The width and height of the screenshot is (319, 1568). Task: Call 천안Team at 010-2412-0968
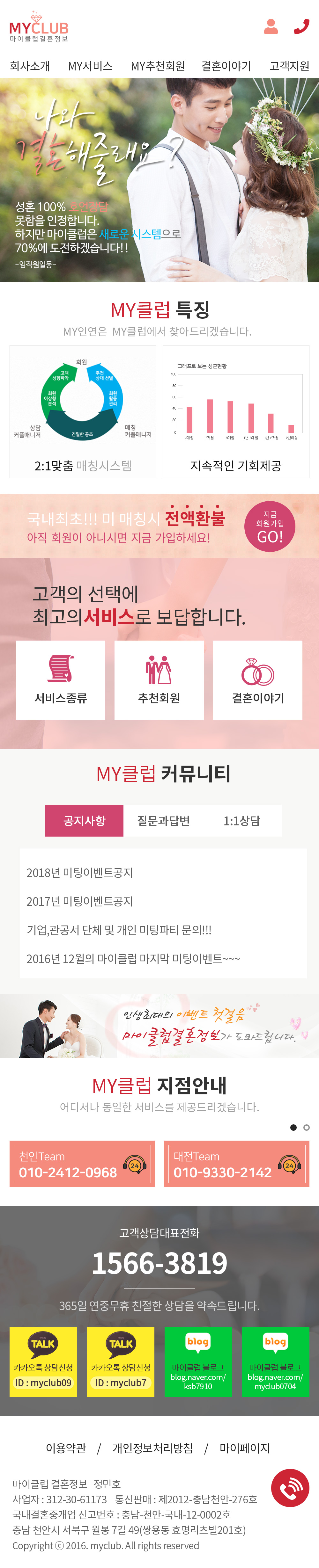(x=82, y=1164)
